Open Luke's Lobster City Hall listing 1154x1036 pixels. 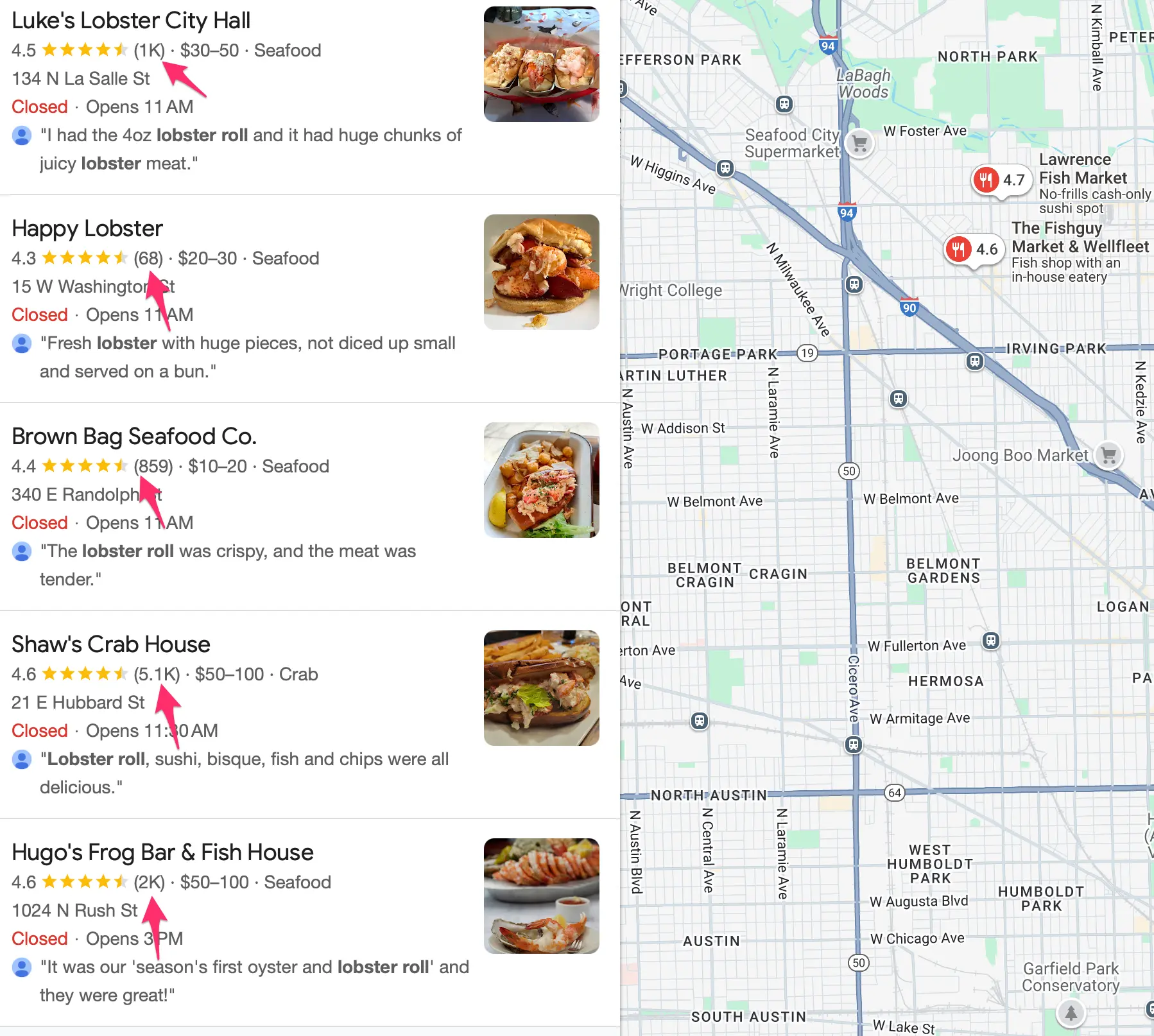pyautogui.click(x=131, y=21)
